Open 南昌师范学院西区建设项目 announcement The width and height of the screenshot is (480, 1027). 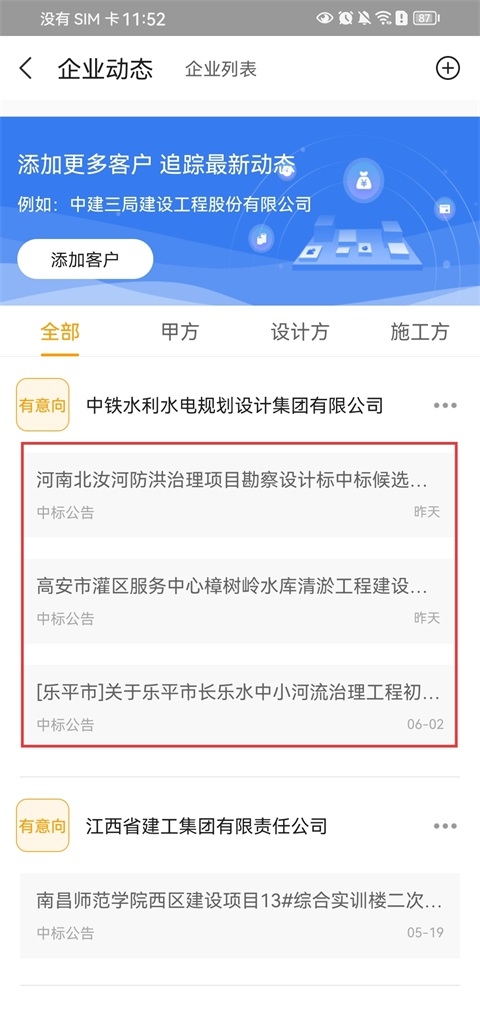pos(240,916)
